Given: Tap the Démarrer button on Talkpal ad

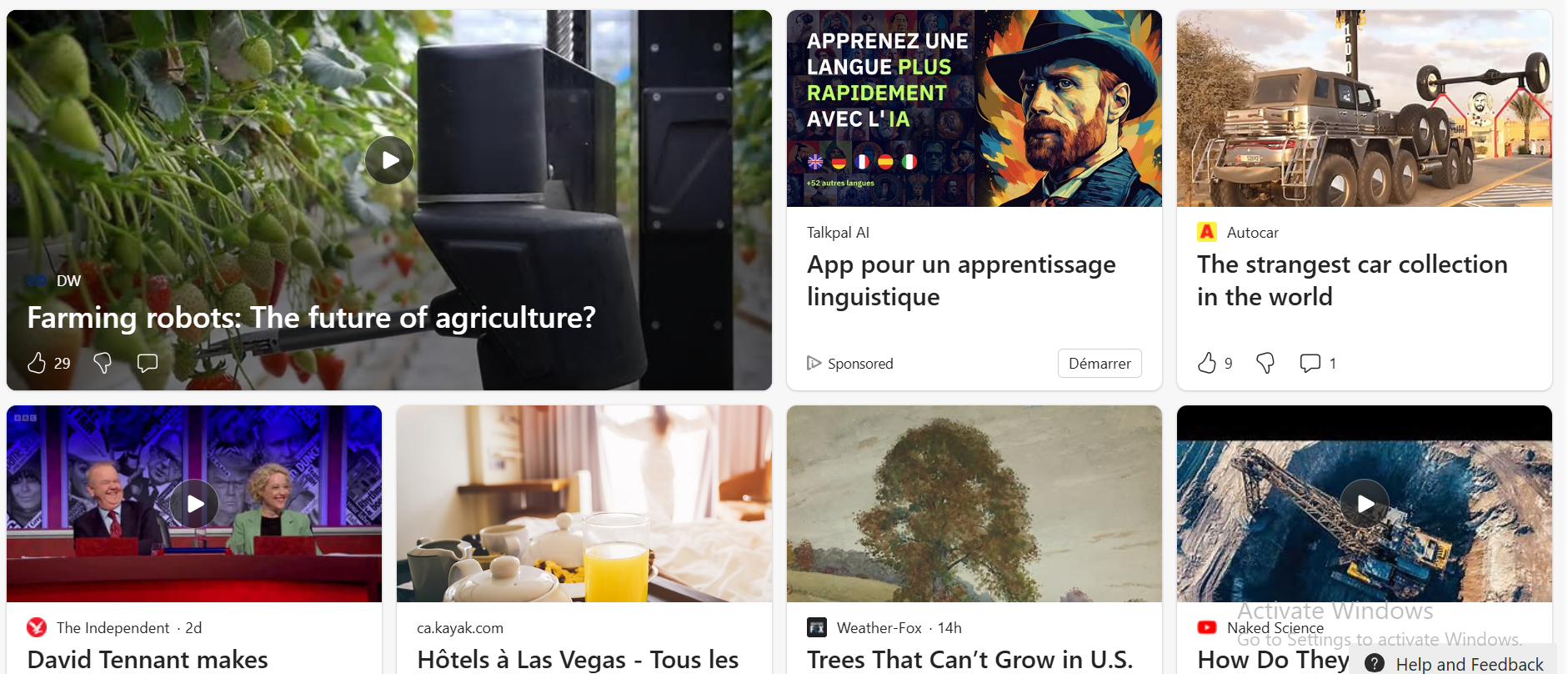Looking at the screenshot, I should pos(1099,364).
